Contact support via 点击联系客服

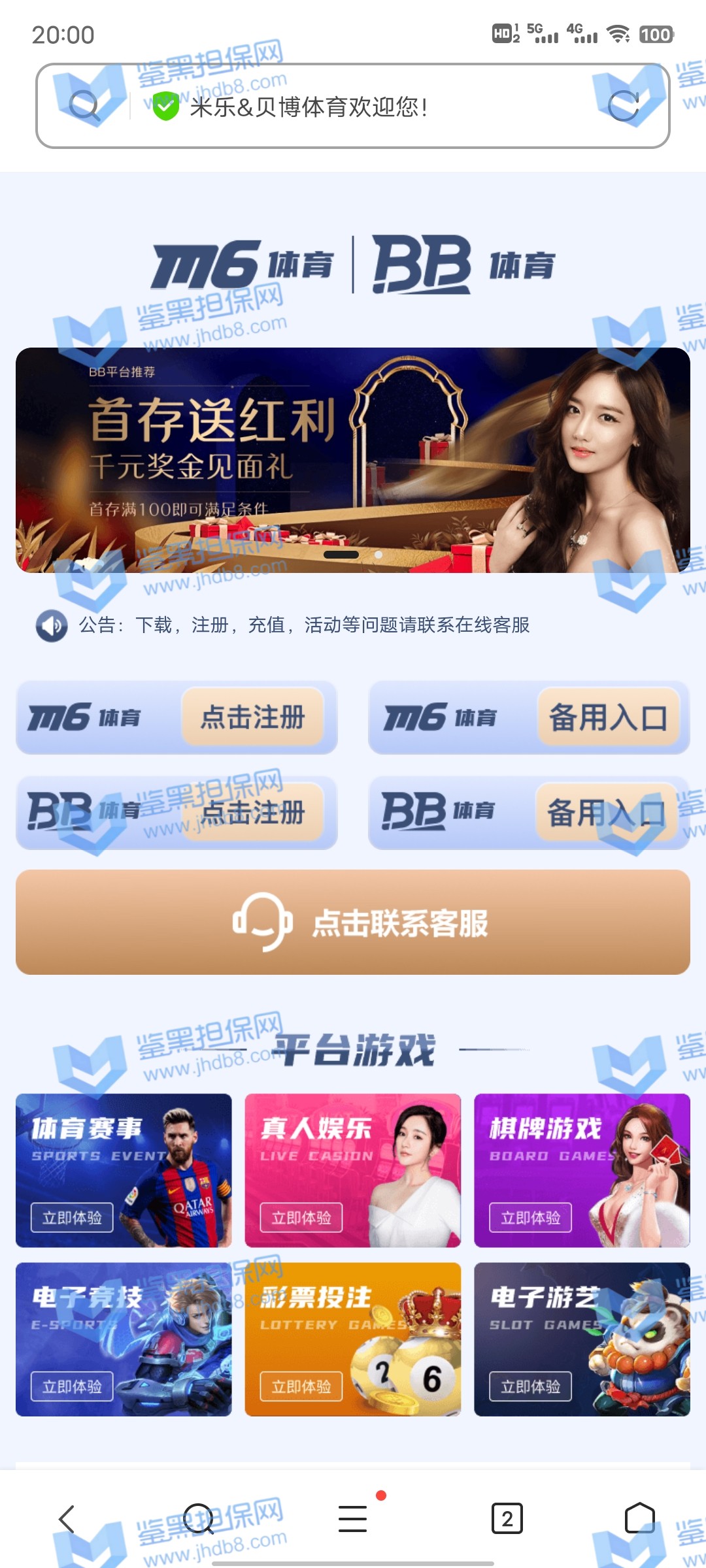353,923
